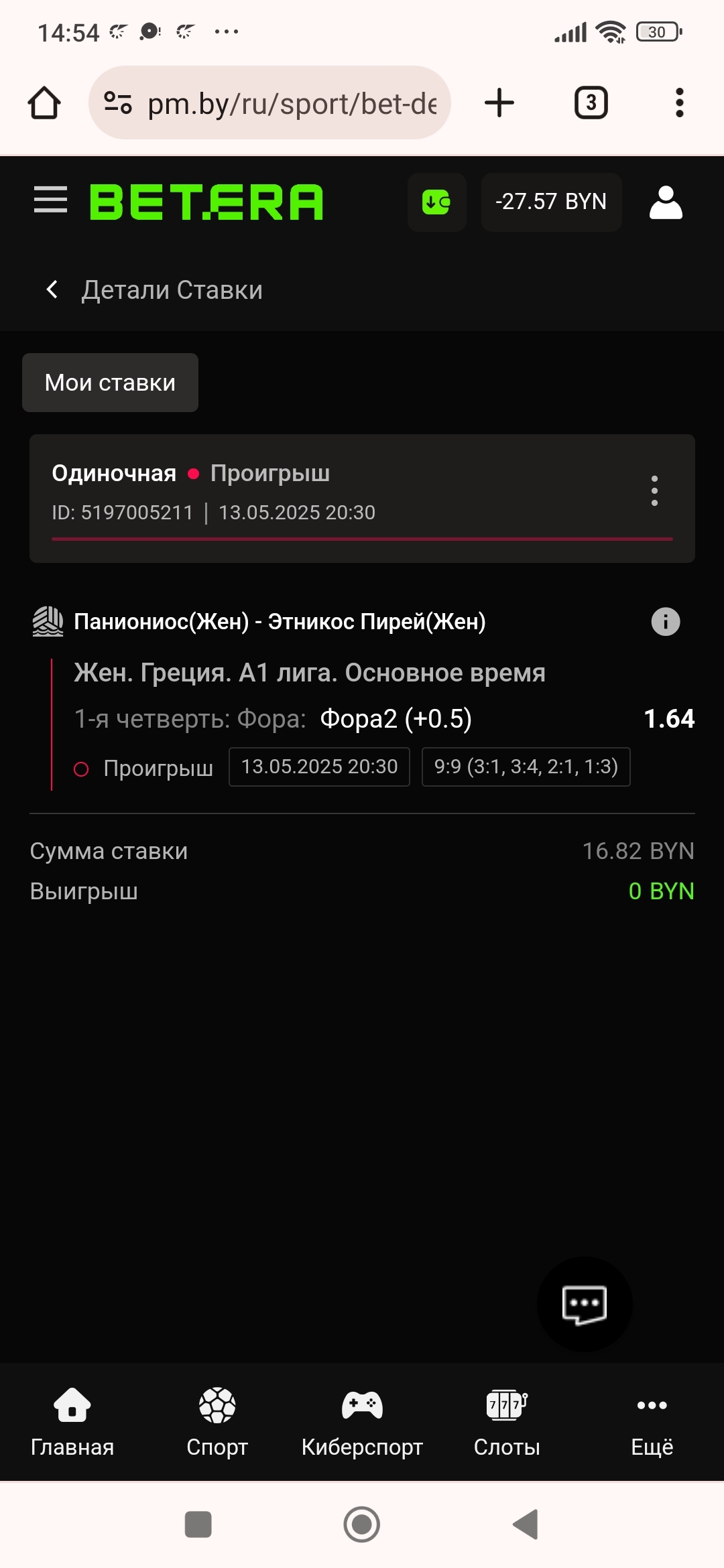Go back from Детали Ставки
This screenshot has height=1568, width=724.
coord(52,289)
